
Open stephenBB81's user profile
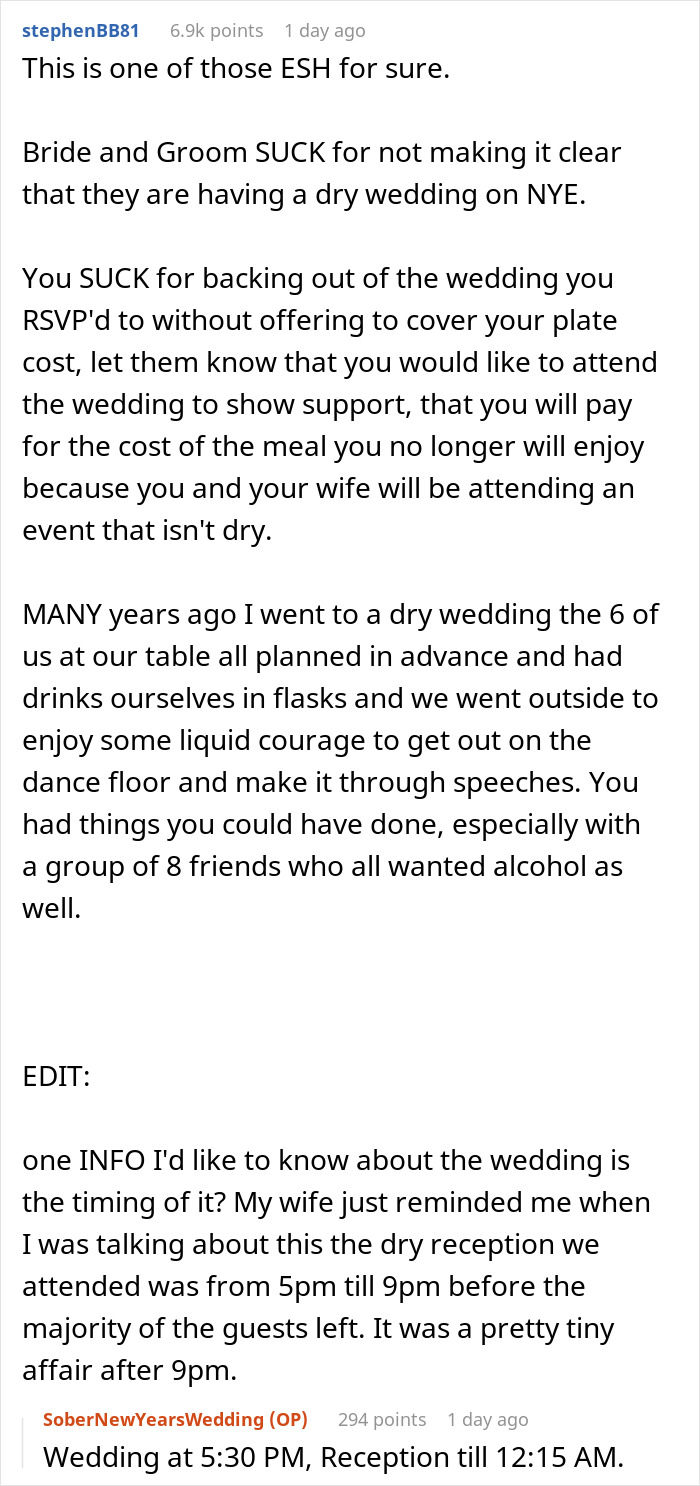(x=80, y=31)
